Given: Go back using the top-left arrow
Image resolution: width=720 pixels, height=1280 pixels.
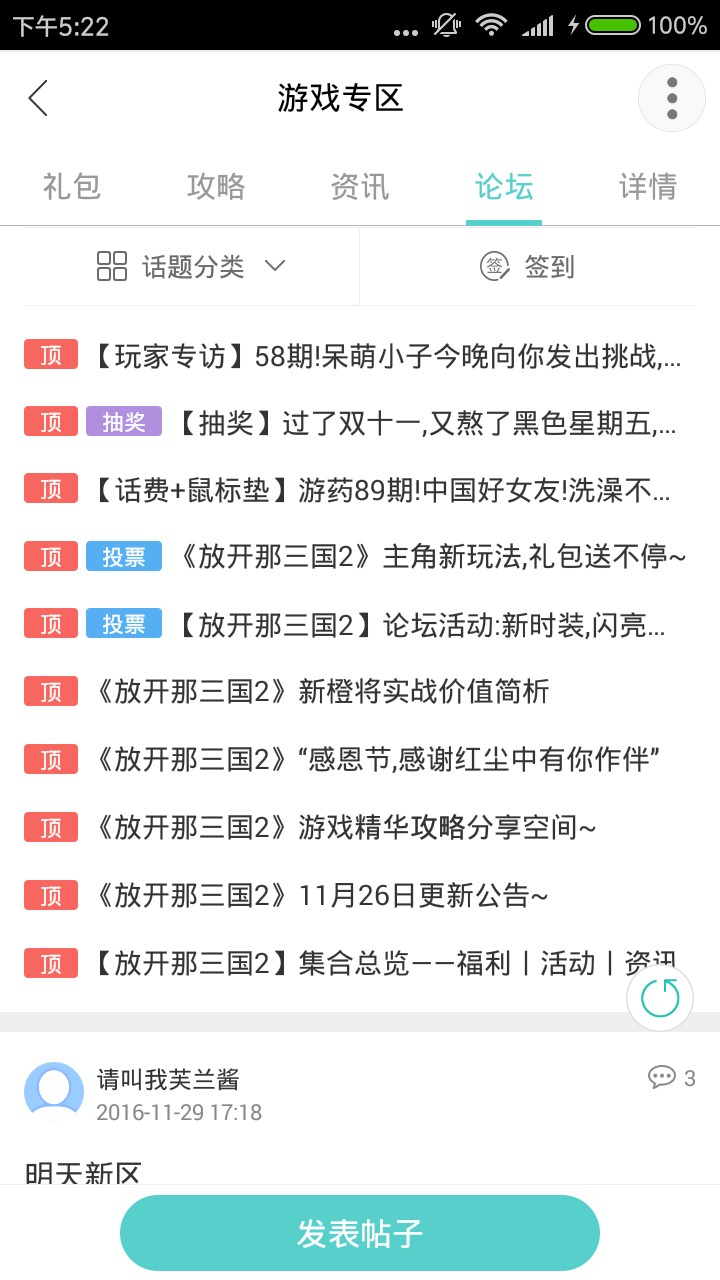Looking at the screenshot, I should click(x=38, y=98).
